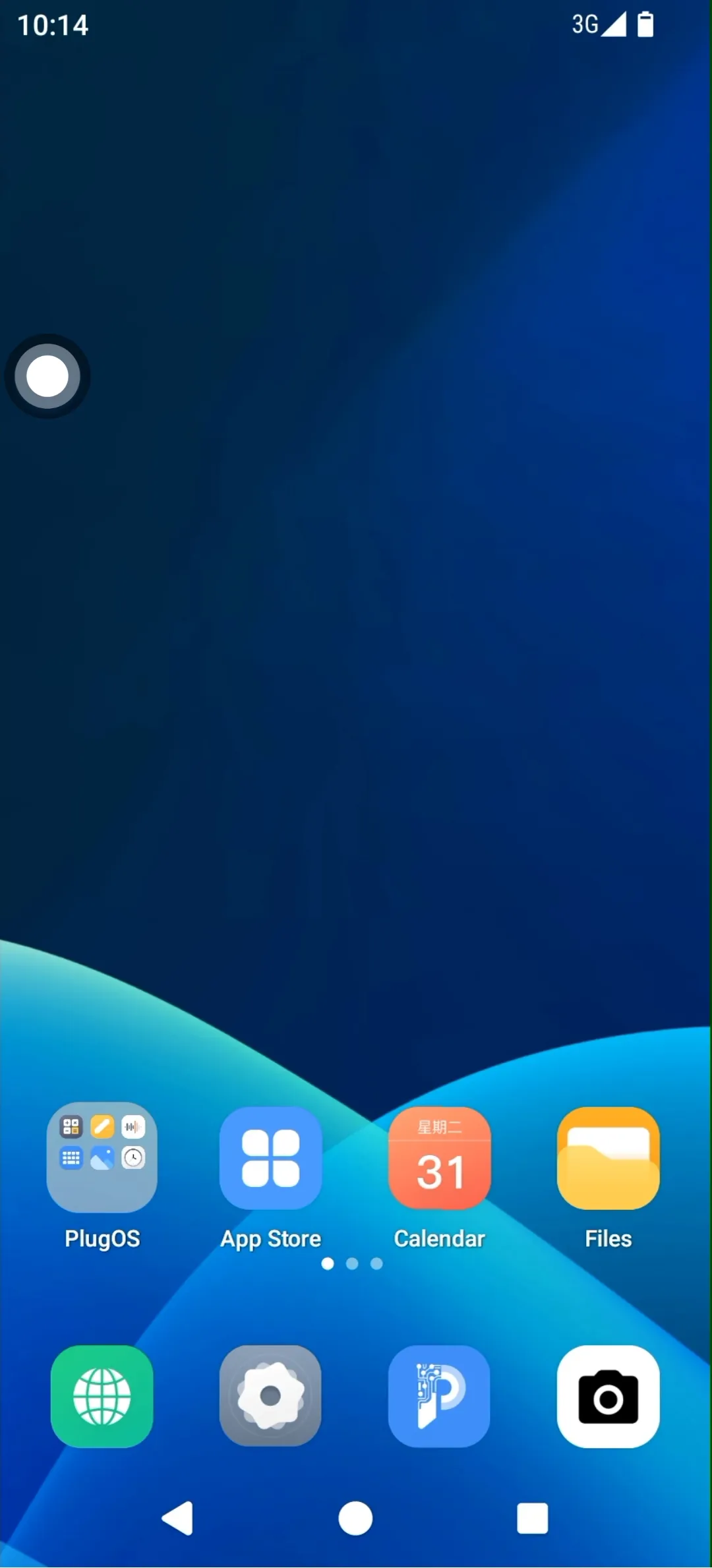Open the PlugOS folder
This screenshot has width=712, height=1568.
pyautogui.click(x=102, y=1157)
